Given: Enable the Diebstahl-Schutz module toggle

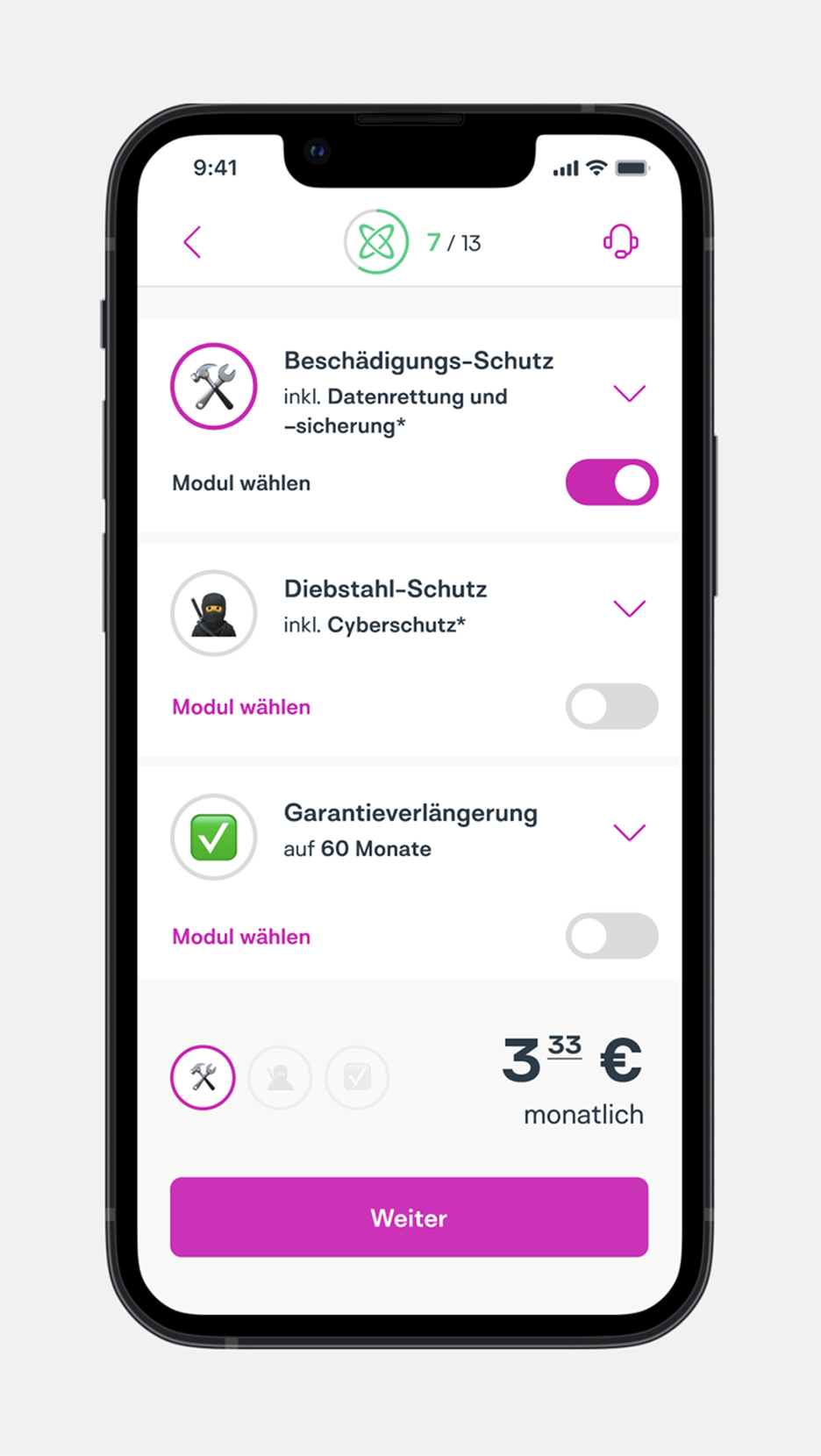Looking at the screenshot, I should pos(612,706).
